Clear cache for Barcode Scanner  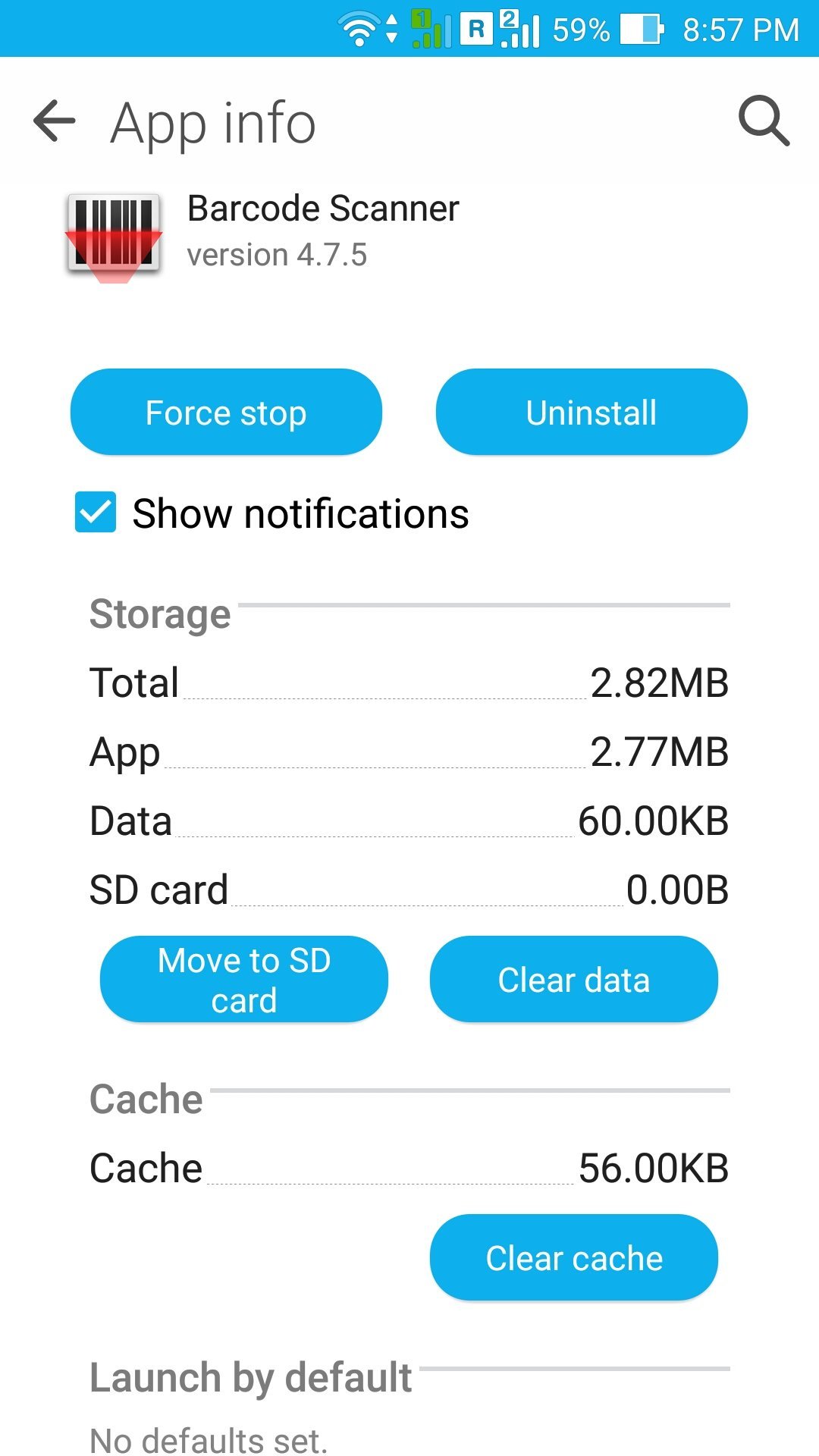coord(573,1258)
